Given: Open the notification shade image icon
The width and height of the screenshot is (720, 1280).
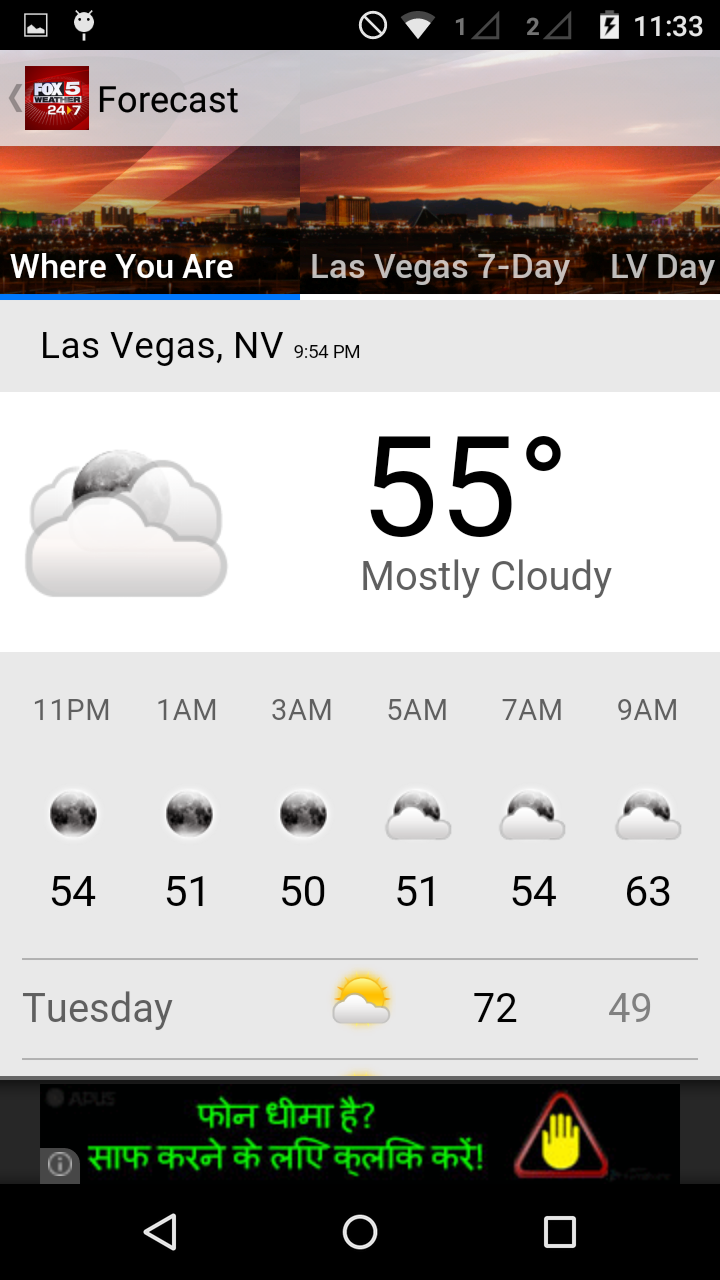Looking at the screenshot, I should point(34,21).
